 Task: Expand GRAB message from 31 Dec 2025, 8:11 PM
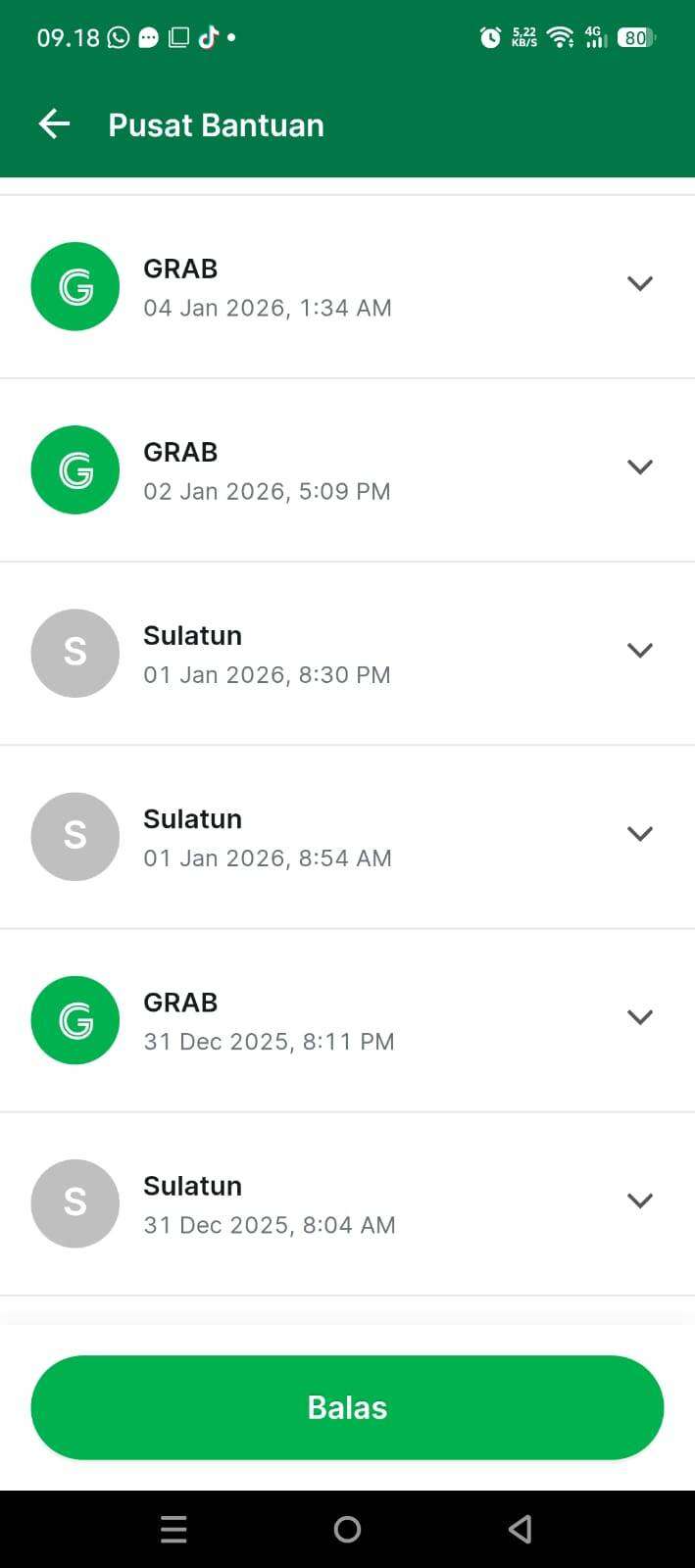pos(639,1017)
